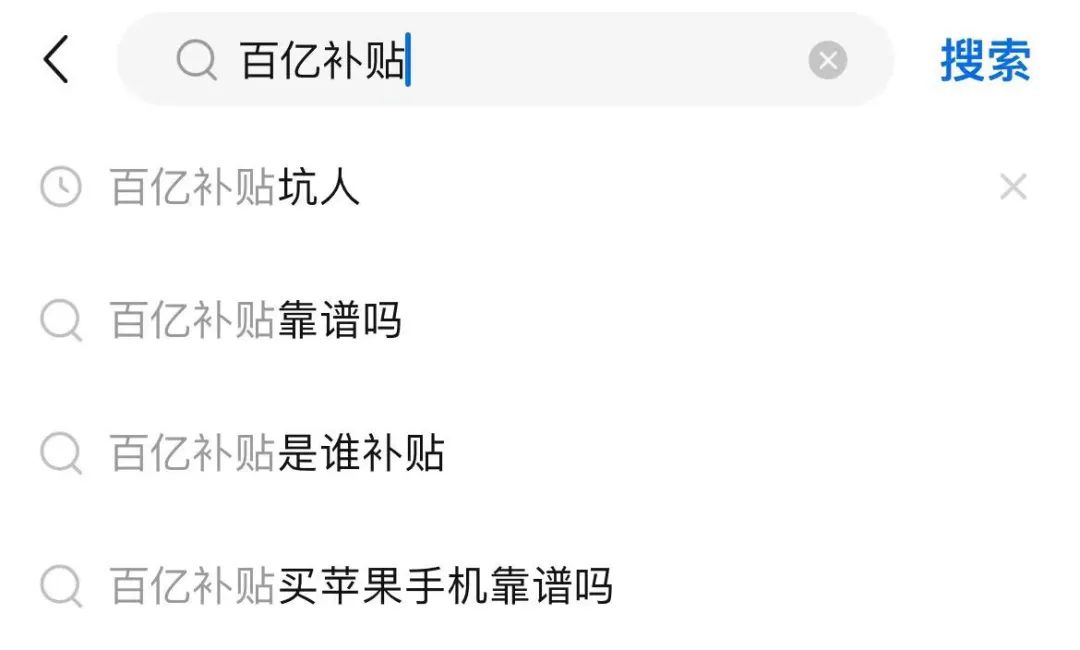Clear the search text with the X icon

827,61
